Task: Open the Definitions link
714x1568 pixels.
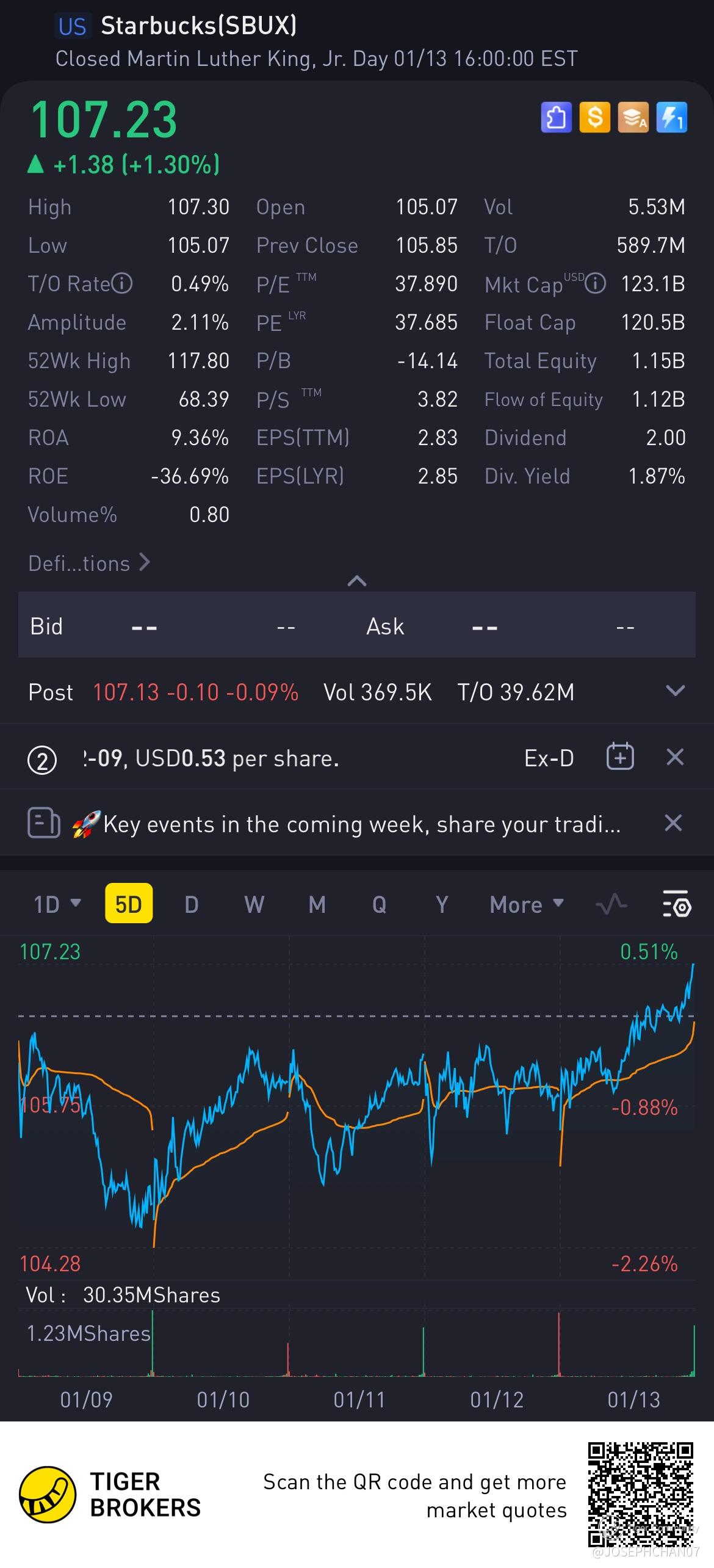Action: tap(88, 563)
